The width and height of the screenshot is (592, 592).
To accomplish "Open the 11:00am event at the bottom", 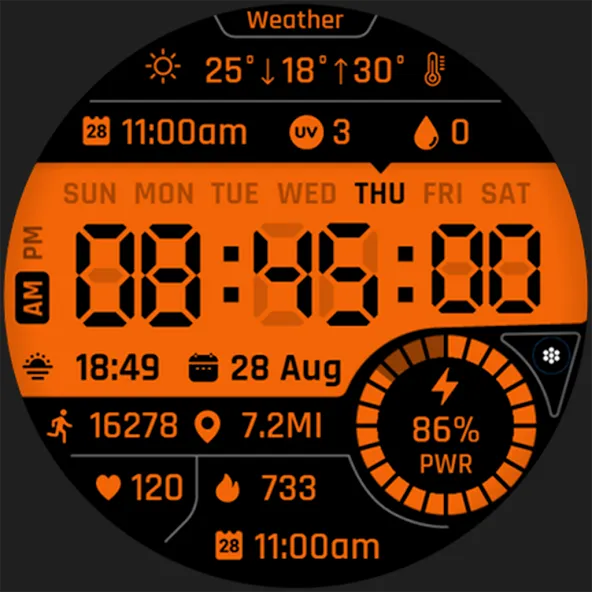I will 298,546.
